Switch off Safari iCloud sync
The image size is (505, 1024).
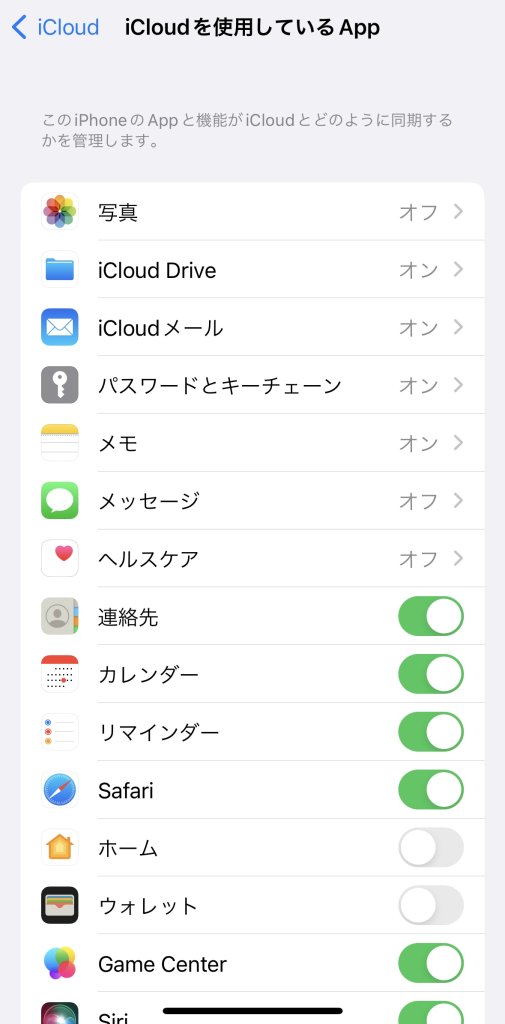[431, 790]
